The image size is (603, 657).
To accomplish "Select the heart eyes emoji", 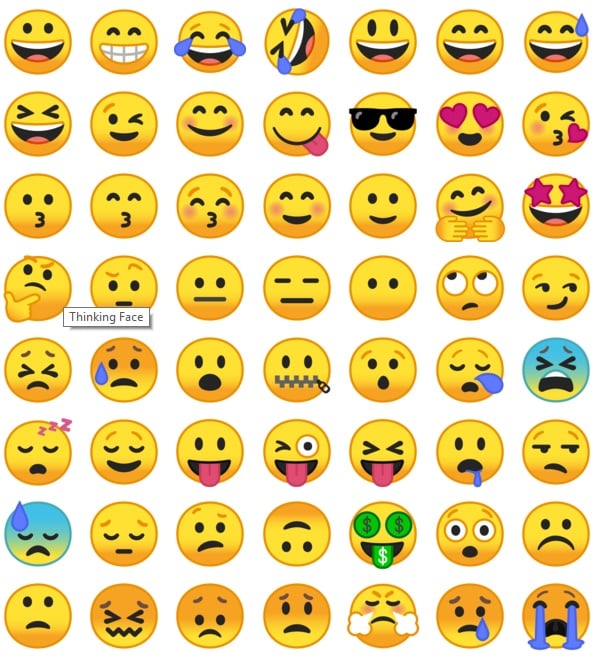I will [x=469, y=124].
